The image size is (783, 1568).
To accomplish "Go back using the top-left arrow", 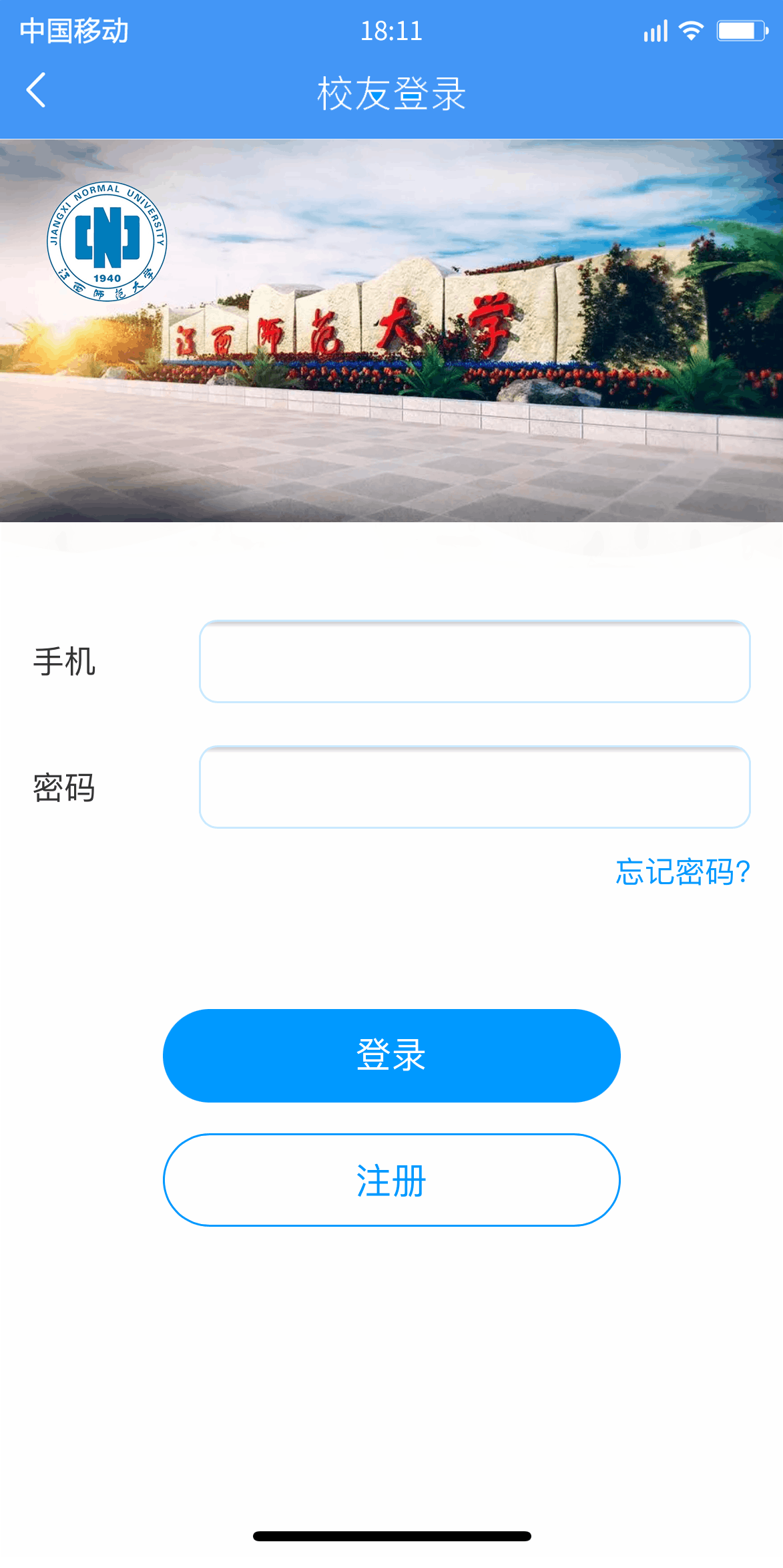I will tap(36, 90).
